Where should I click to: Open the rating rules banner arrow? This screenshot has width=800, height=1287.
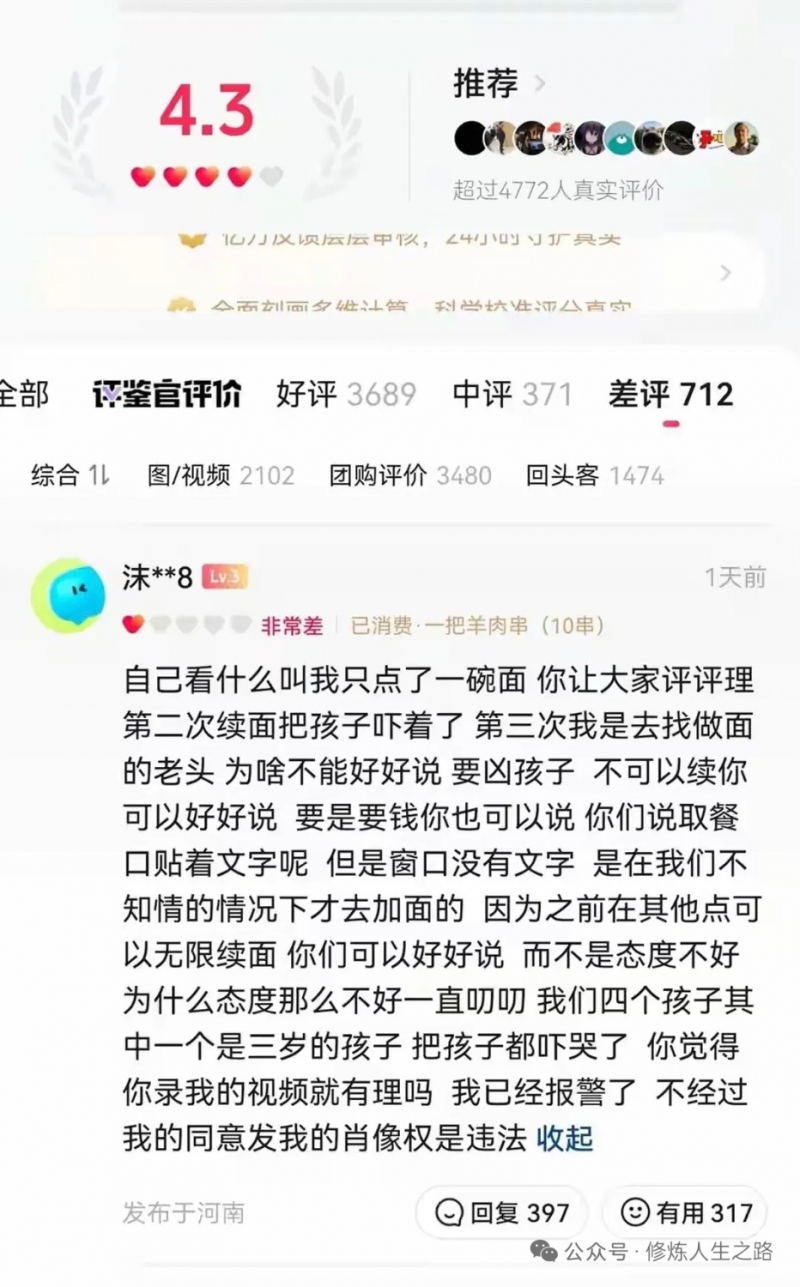click(x=726, y=272)
